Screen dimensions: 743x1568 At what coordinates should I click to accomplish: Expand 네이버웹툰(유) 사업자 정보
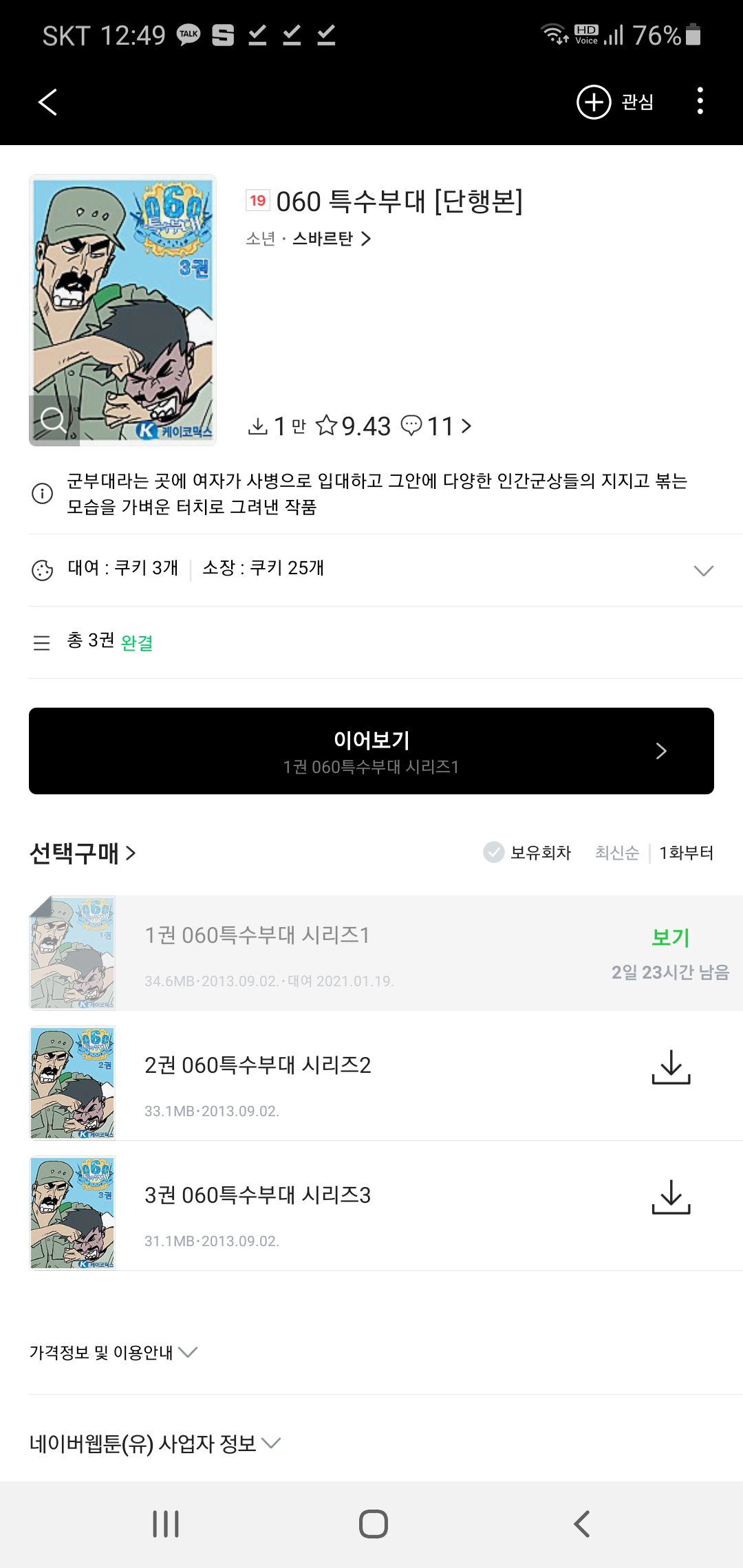155,1444
